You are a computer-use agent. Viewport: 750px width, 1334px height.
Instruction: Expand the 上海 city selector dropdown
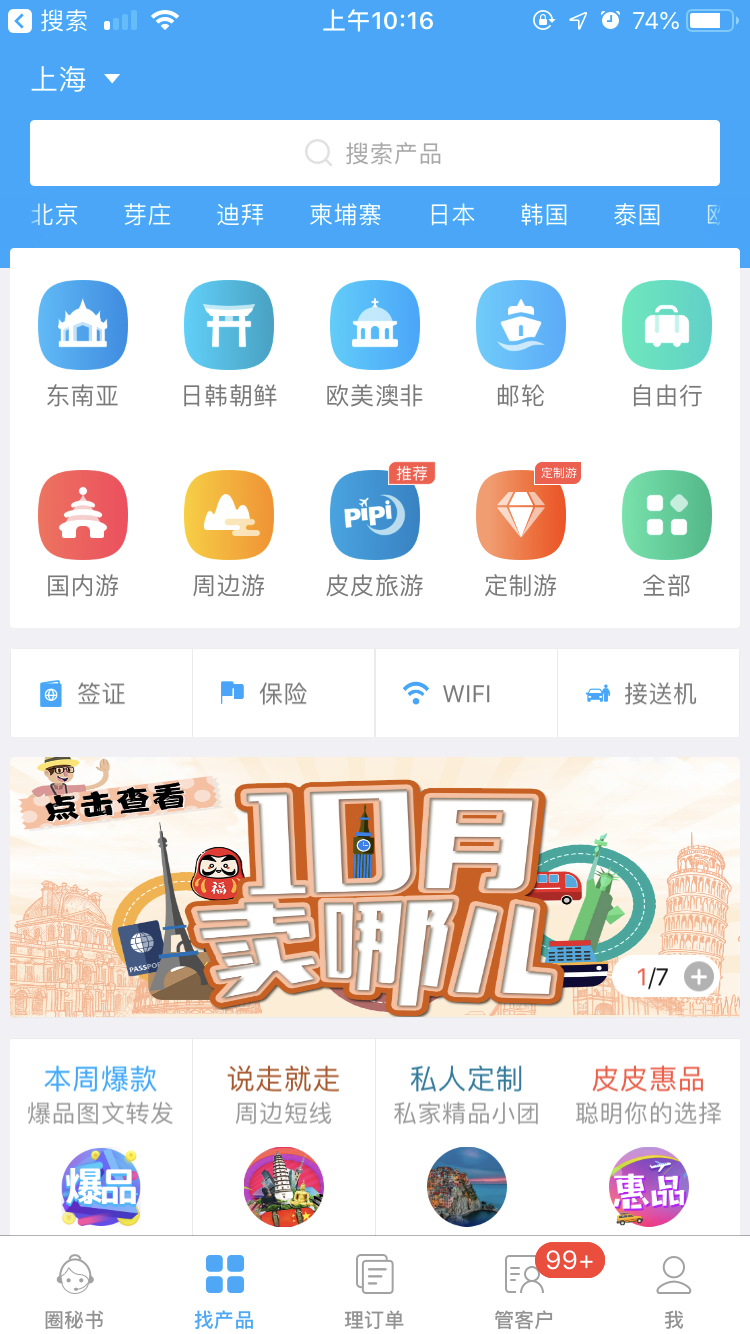pyautogui.click(x=75, y=79)
